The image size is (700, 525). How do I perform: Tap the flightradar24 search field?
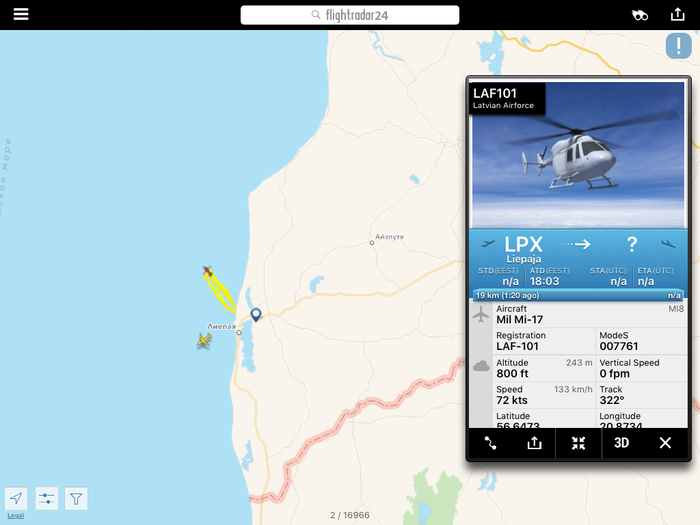(x=349, y=15)
